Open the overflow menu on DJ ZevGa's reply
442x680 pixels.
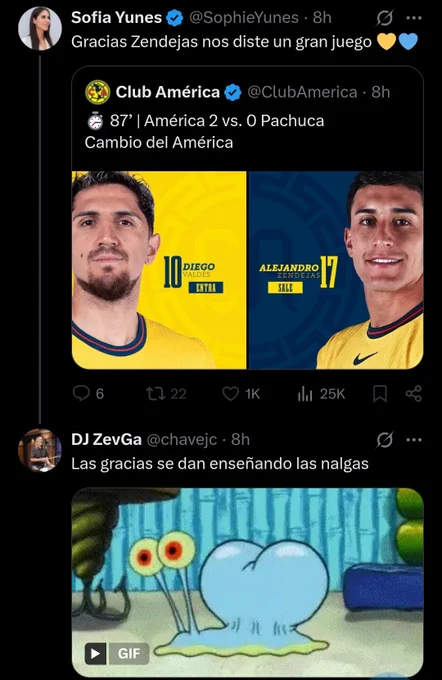413,440
